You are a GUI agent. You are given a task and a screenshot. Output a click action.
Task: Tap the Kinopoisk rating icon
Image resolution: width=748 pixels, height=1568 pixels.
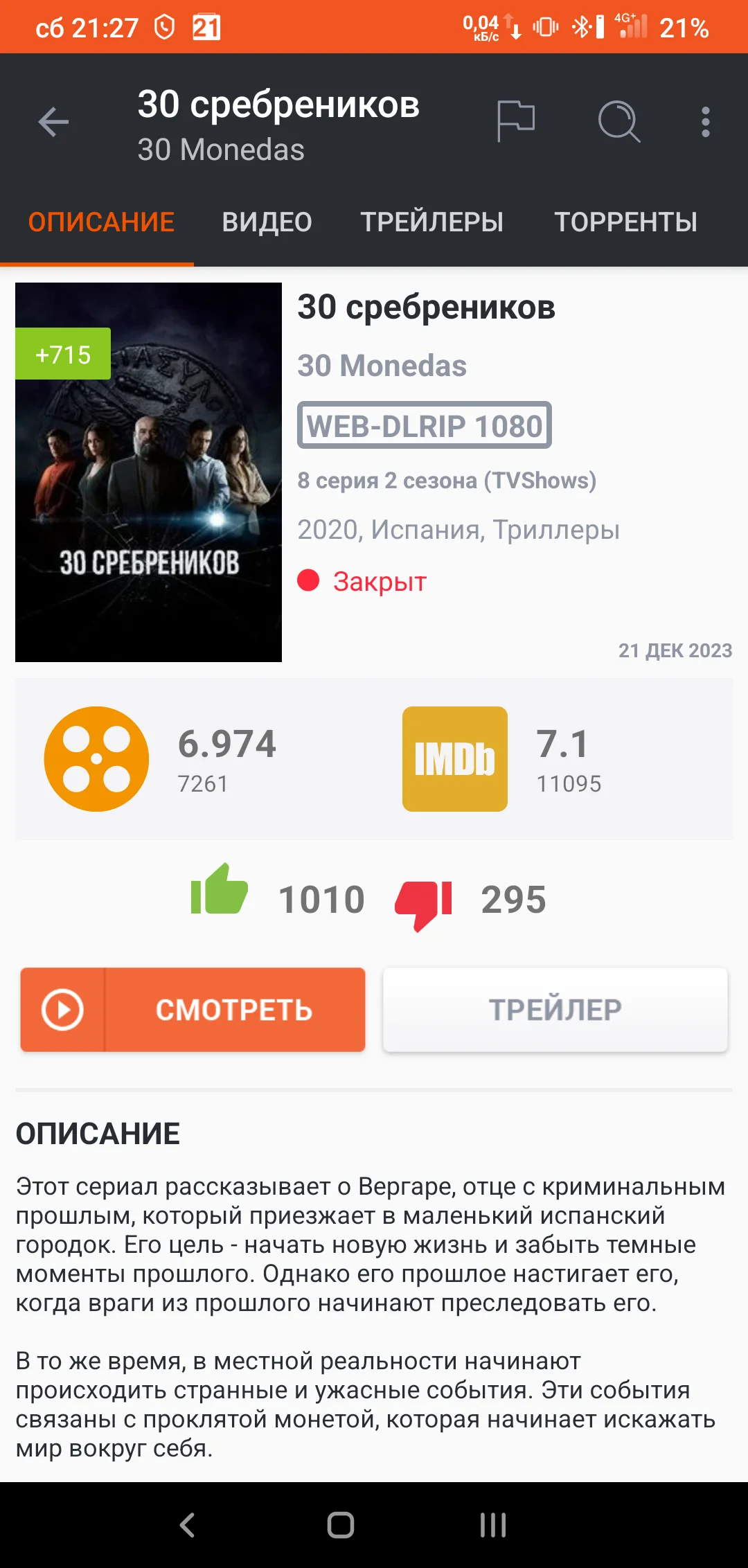click(x=97, y=758)
